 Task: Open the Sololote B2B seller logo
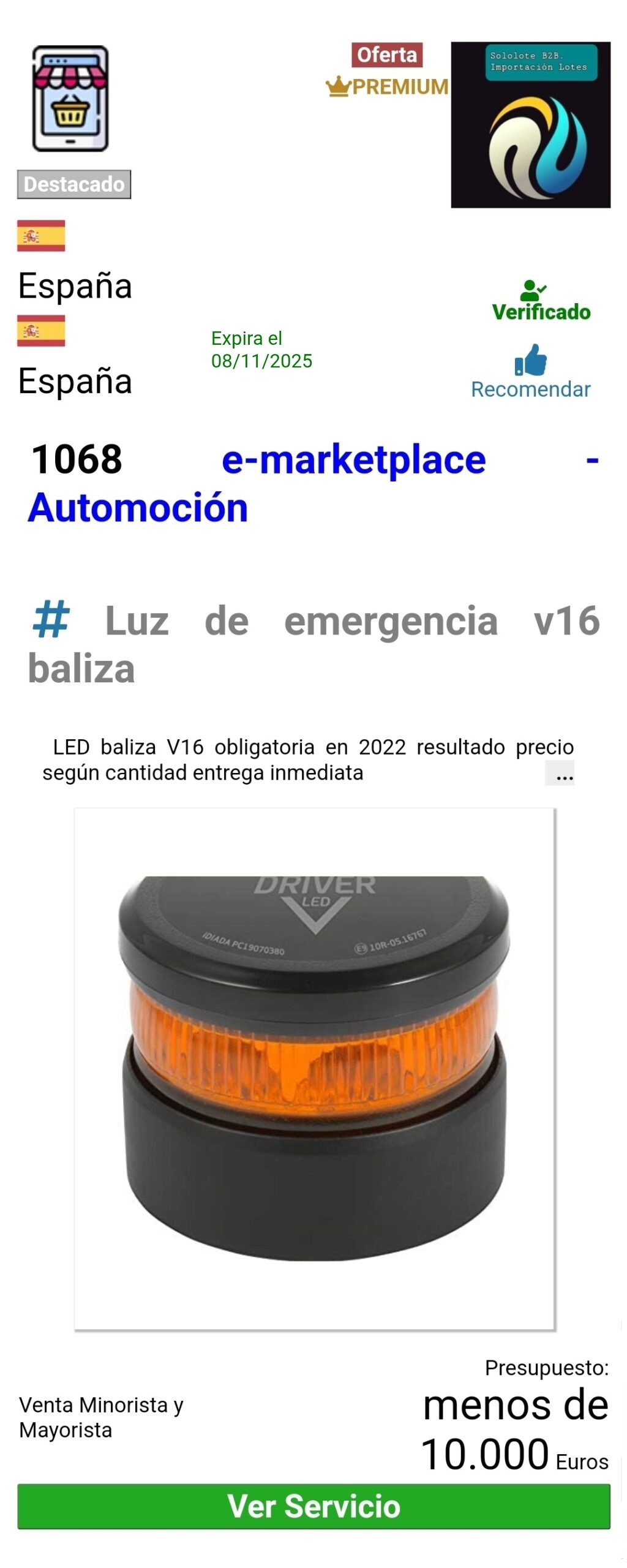click(x=530, y=125)
